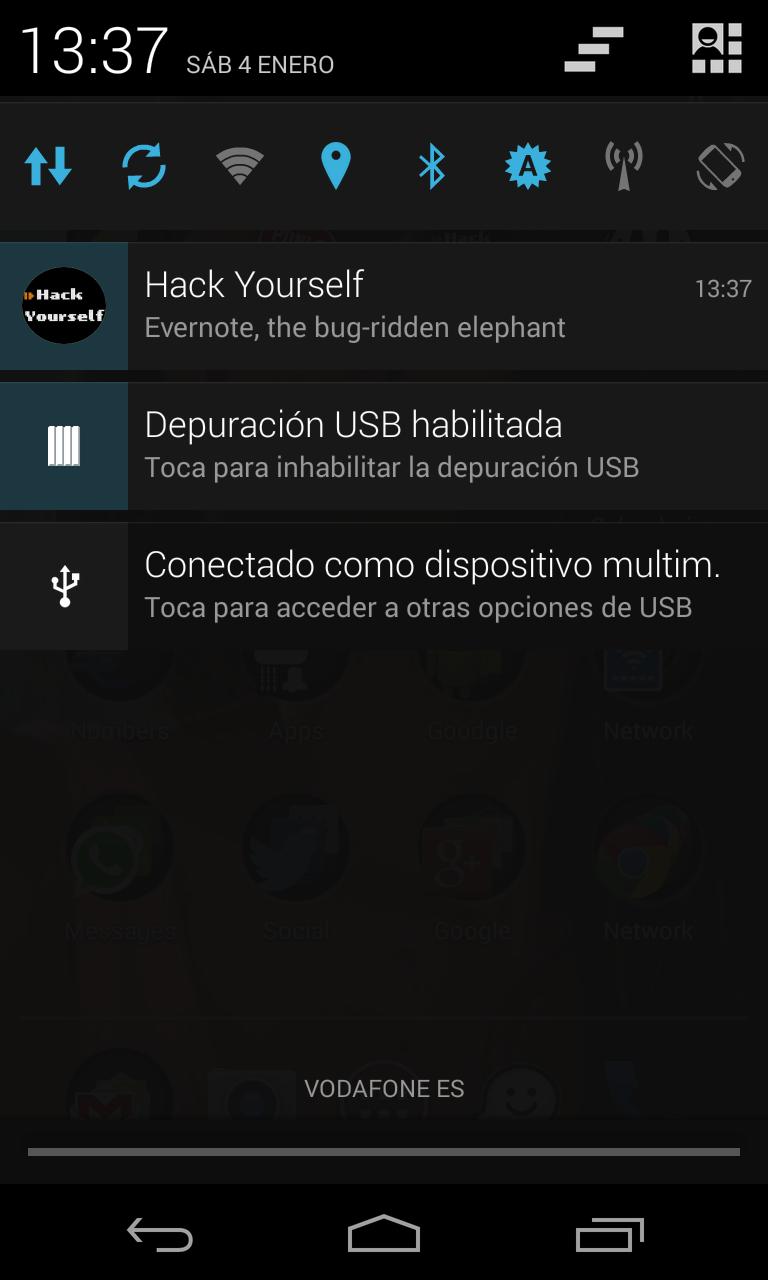Open the quick settings panel icon
This screenshot has width=768, height=1280.
[x=717, y=49]
